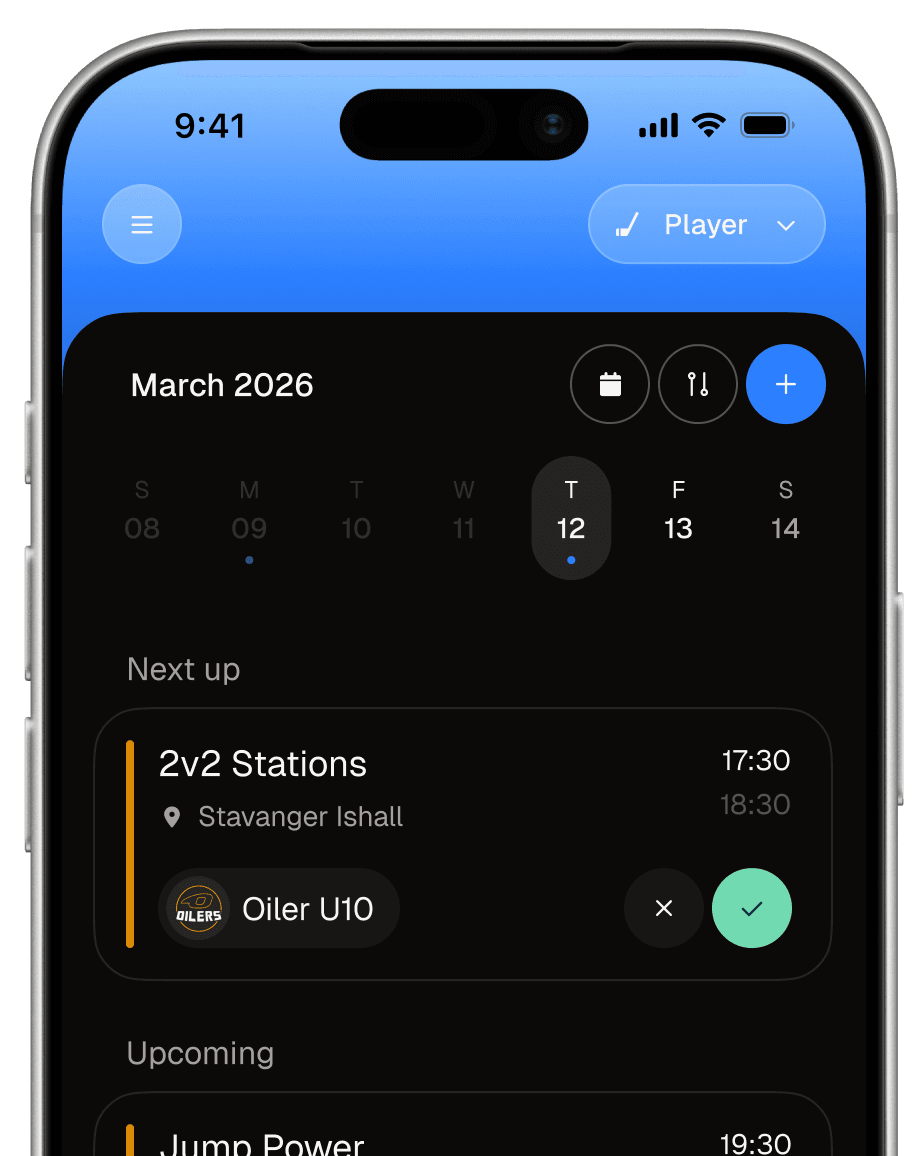Open the calendar view icon
Screen dimensions: 914x1156
tap(610, 384)
